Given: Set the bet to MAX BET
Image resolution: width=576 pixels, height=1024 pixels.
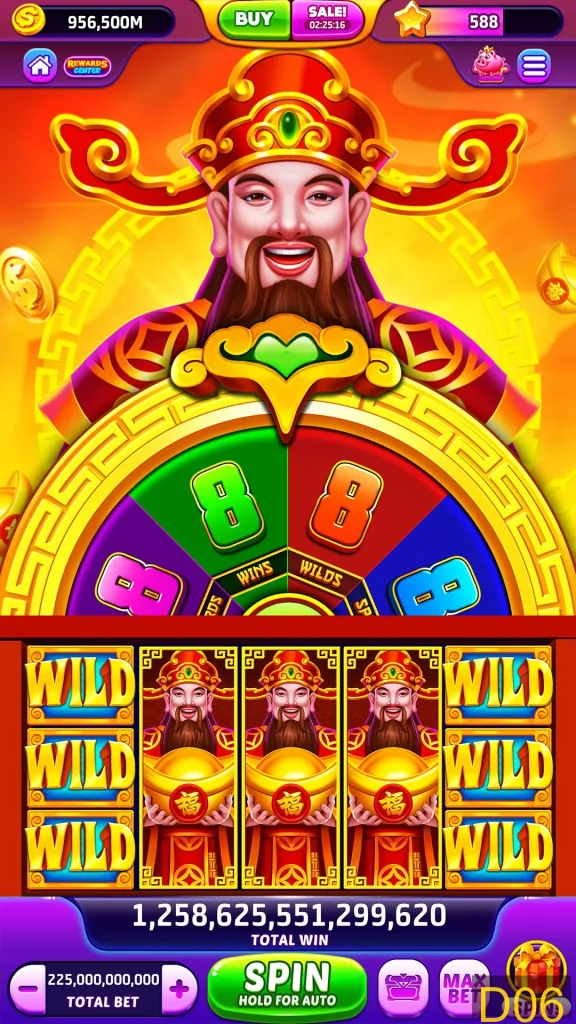Looking at the screenshot, I should (464, 987).
